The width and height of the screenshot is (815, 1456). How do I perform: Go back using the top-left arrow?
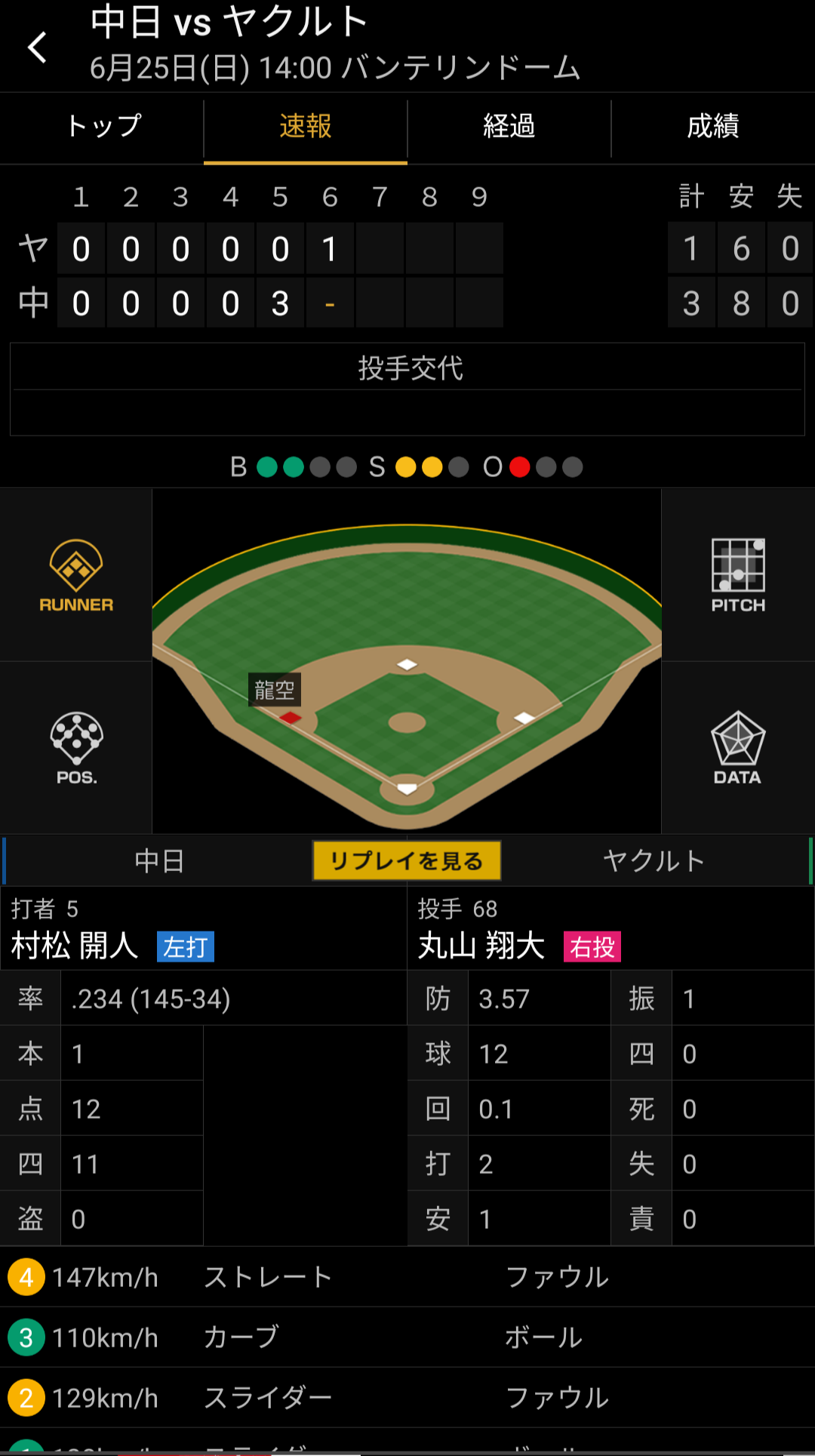[37, 48]
